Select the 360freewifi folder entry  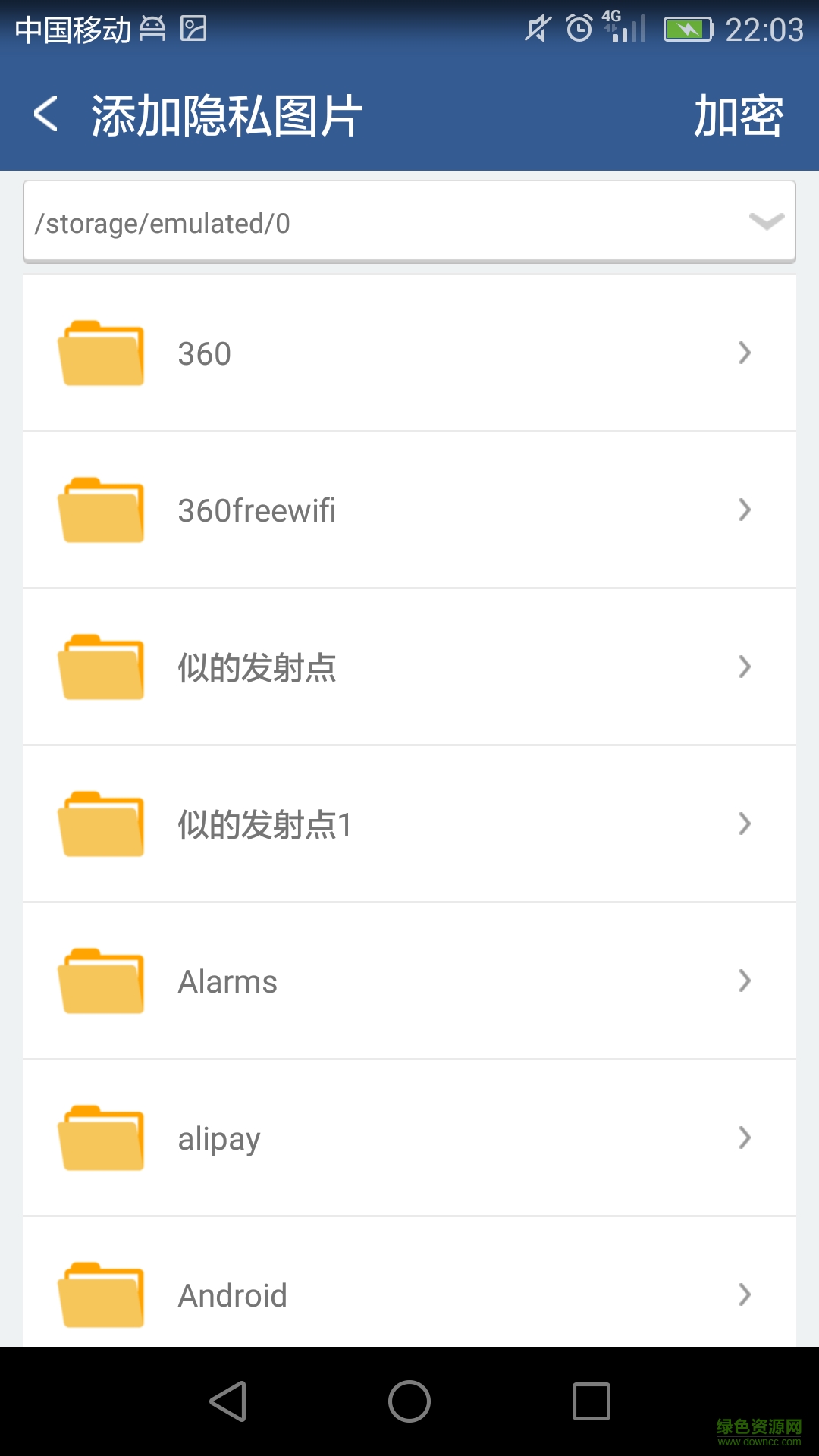(x=379, y=510)
